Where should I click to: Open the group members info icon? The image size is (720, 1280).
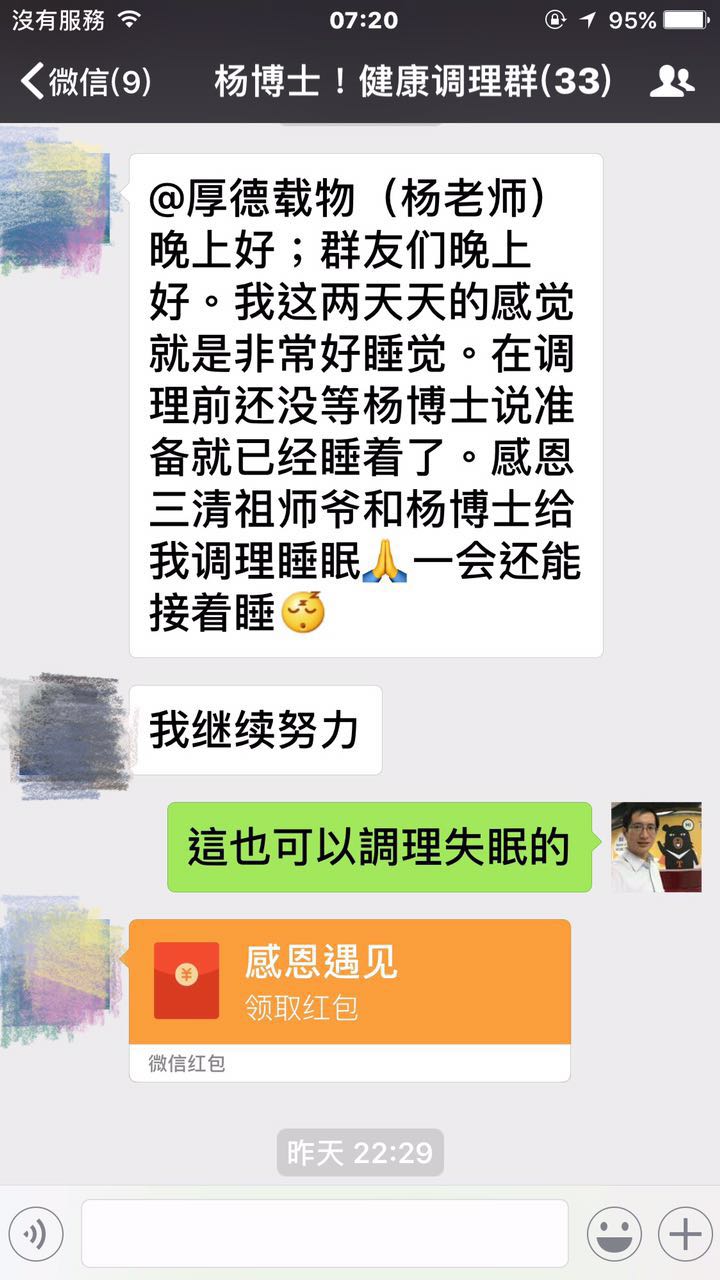click(671, 81)
